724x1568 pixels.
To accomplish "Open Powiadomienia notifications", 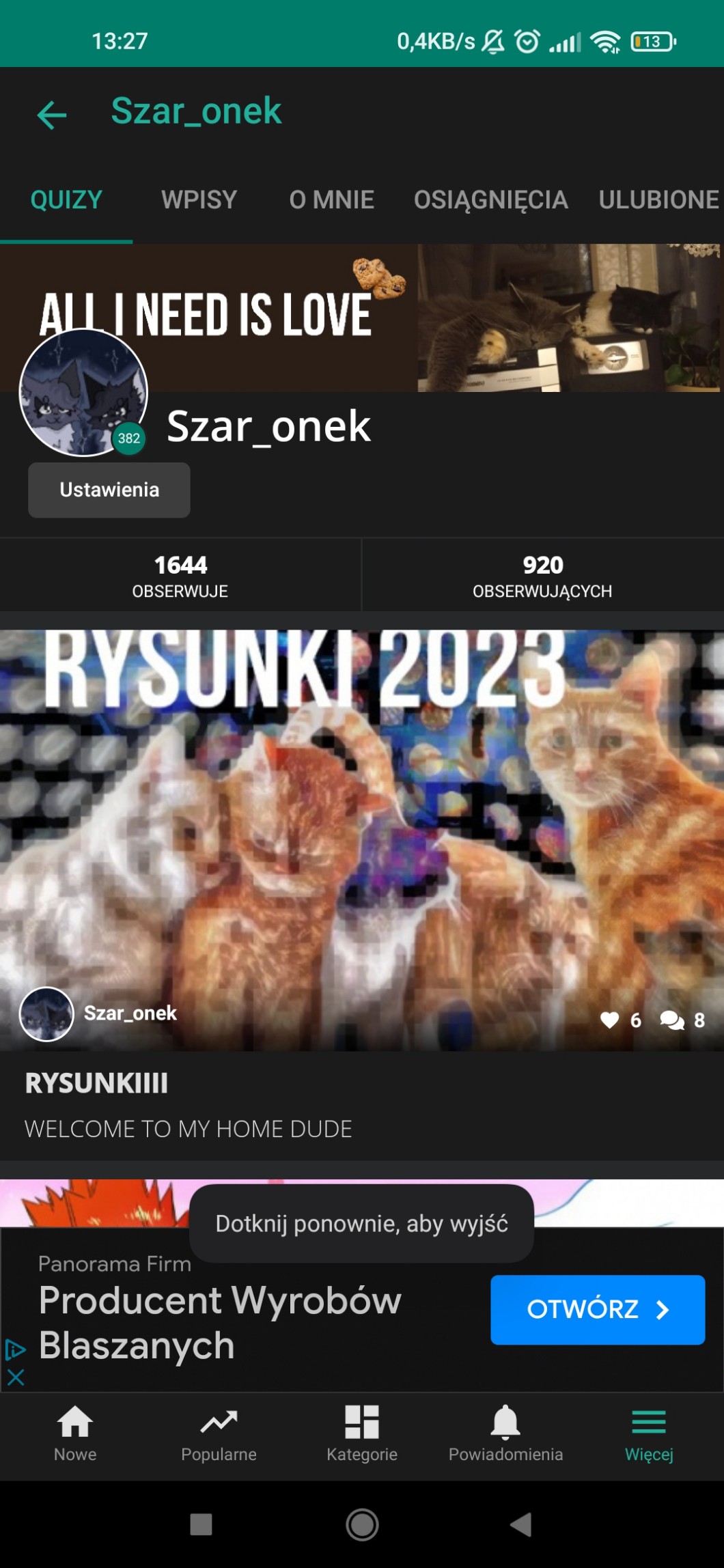I will (505, 1433).
